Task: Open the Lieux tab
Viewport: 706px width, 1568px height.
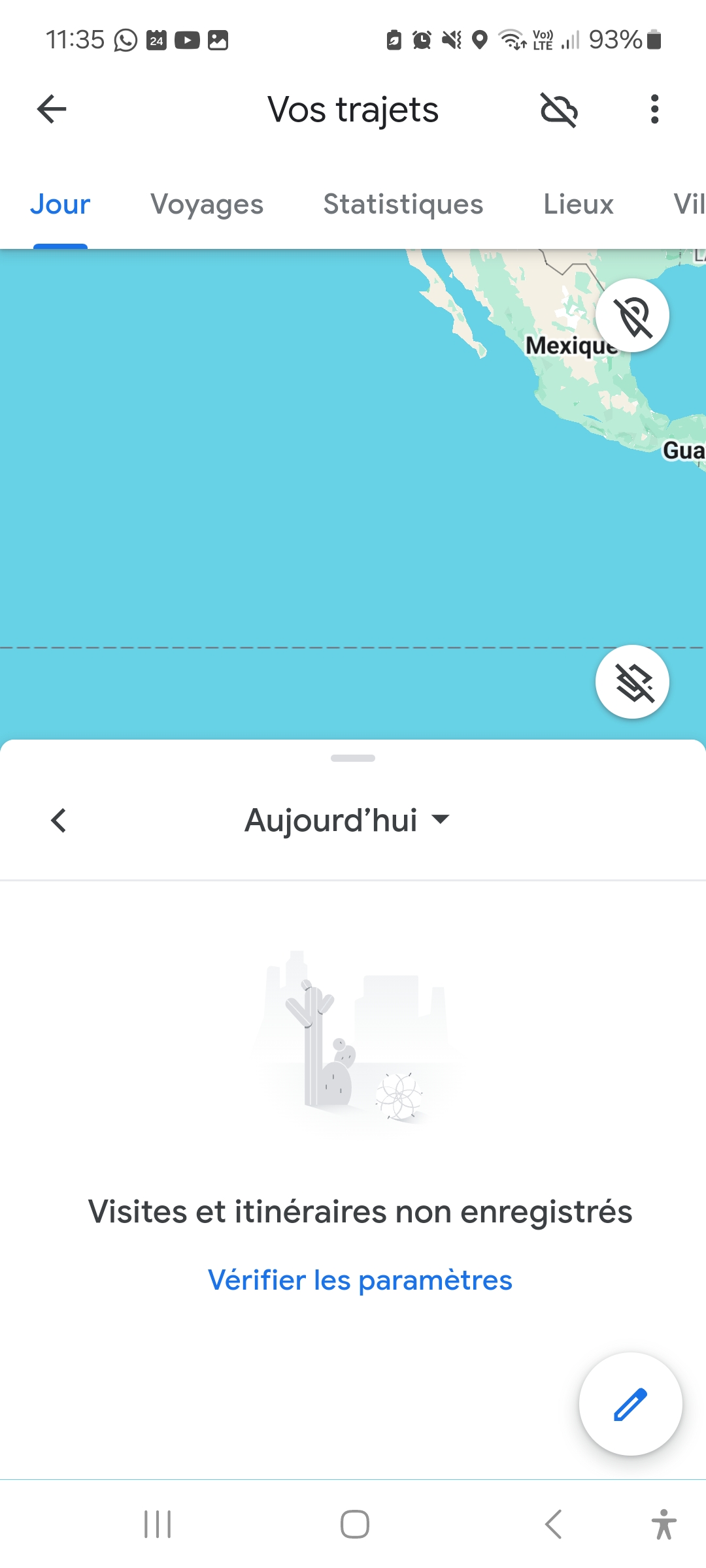Action: pos(579,204)
